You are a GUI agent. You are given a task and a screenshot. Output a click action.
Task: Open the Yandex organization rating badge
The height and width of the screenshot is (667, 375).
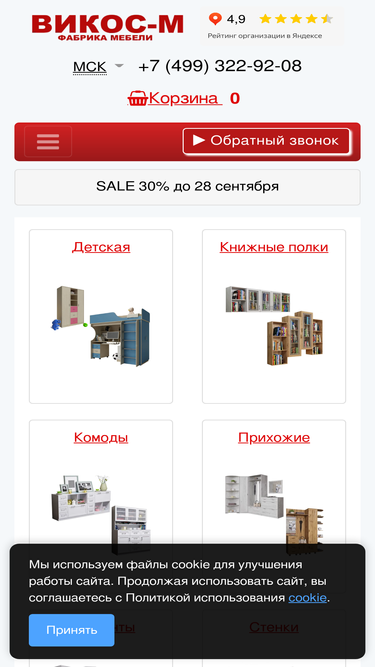pyautogui.click(x=272, y=26)
